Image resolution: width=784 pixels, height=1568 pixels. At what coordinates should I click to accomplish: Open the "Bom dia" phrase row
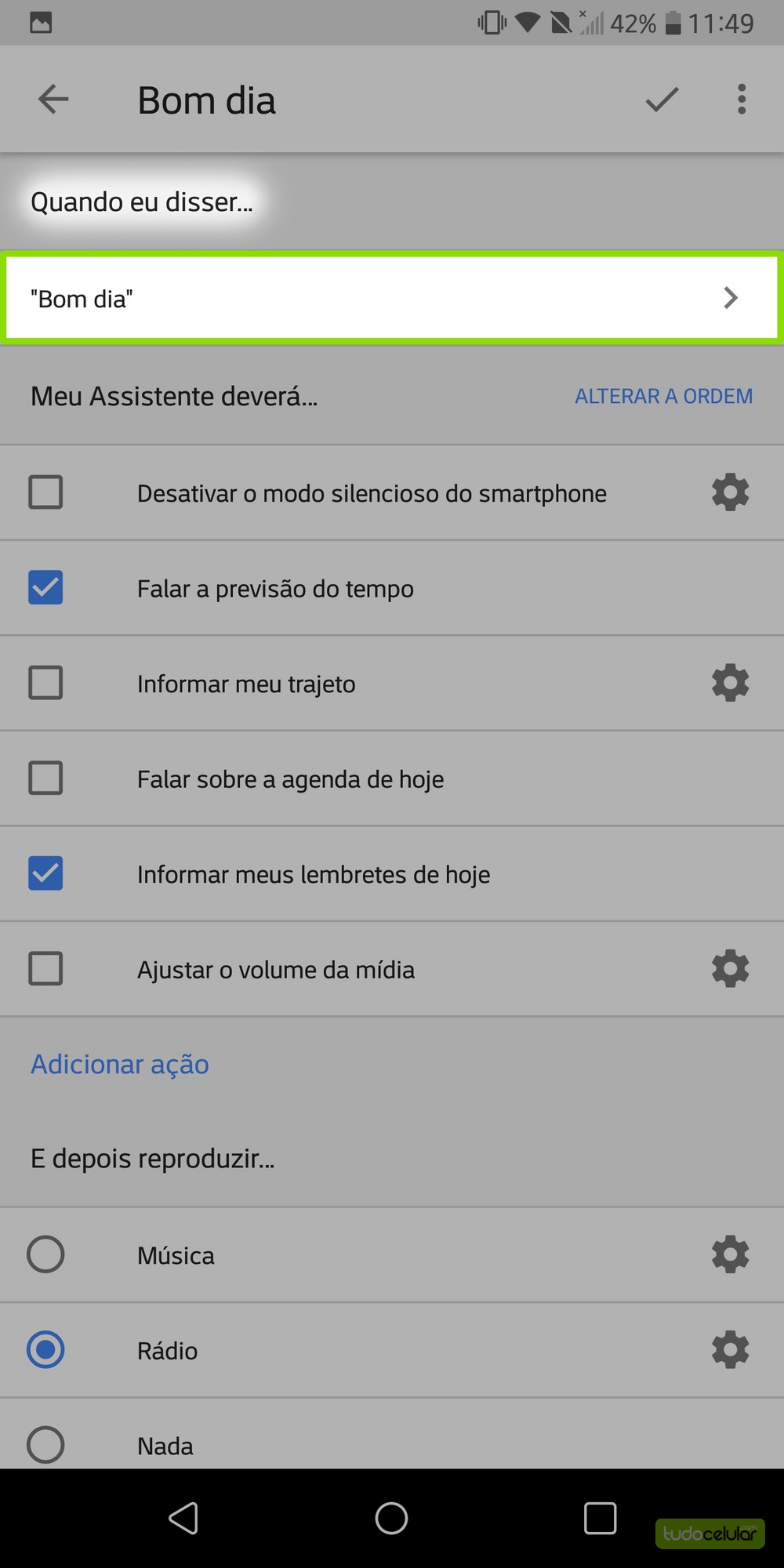[x=390, y=298]
